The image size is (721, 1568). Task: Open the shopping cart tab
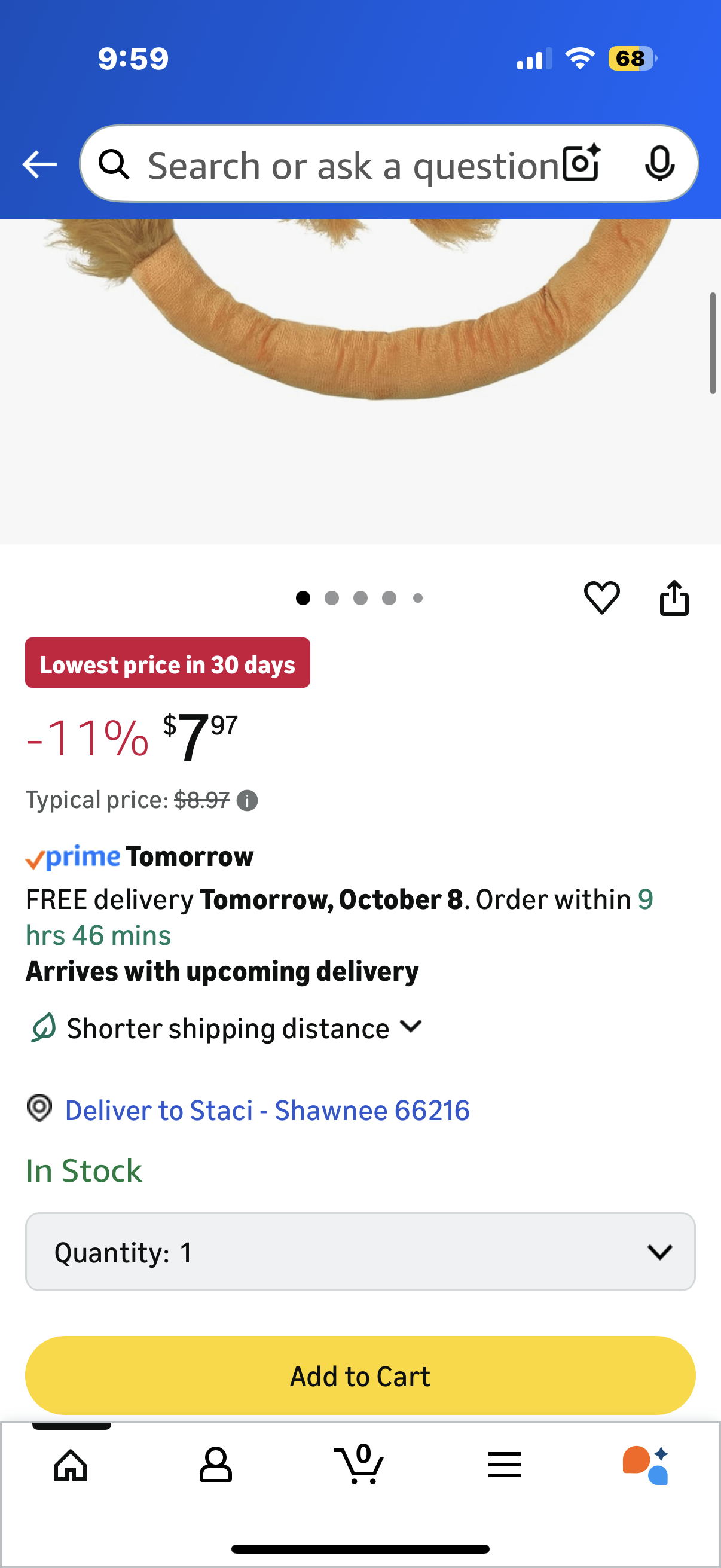pyautogui.click(x=359, y=1465)
